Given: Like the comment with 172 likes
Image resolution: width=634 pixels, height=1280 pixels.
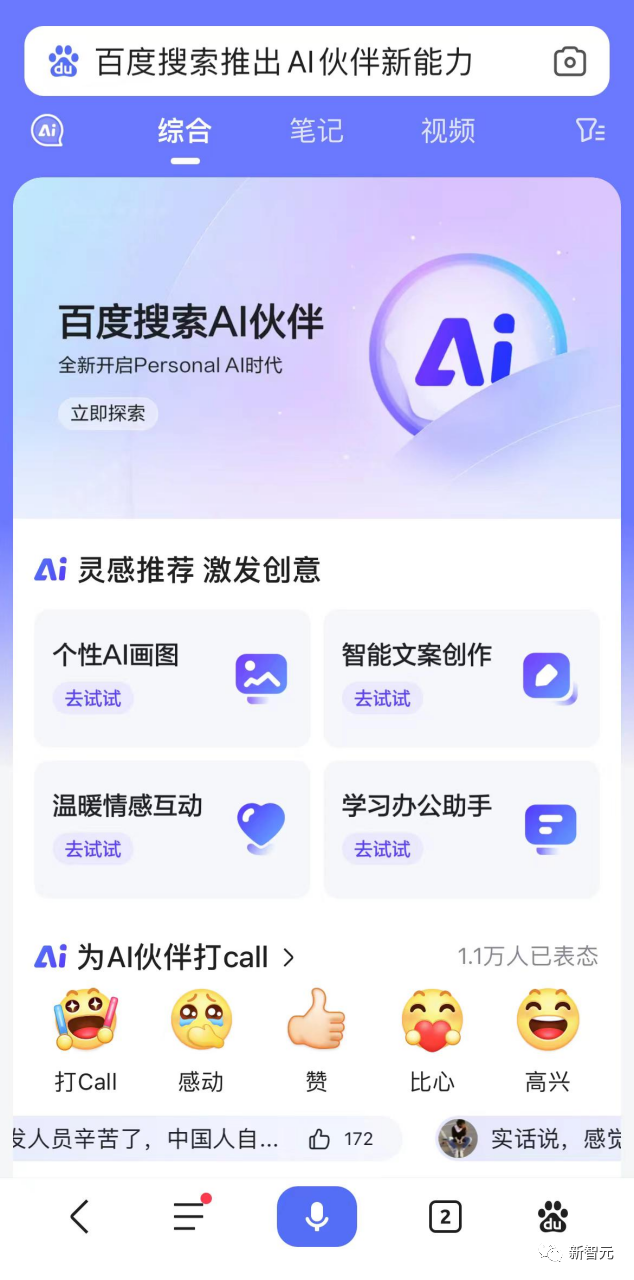Looking at the screenshot, I should click(321, 1139).
